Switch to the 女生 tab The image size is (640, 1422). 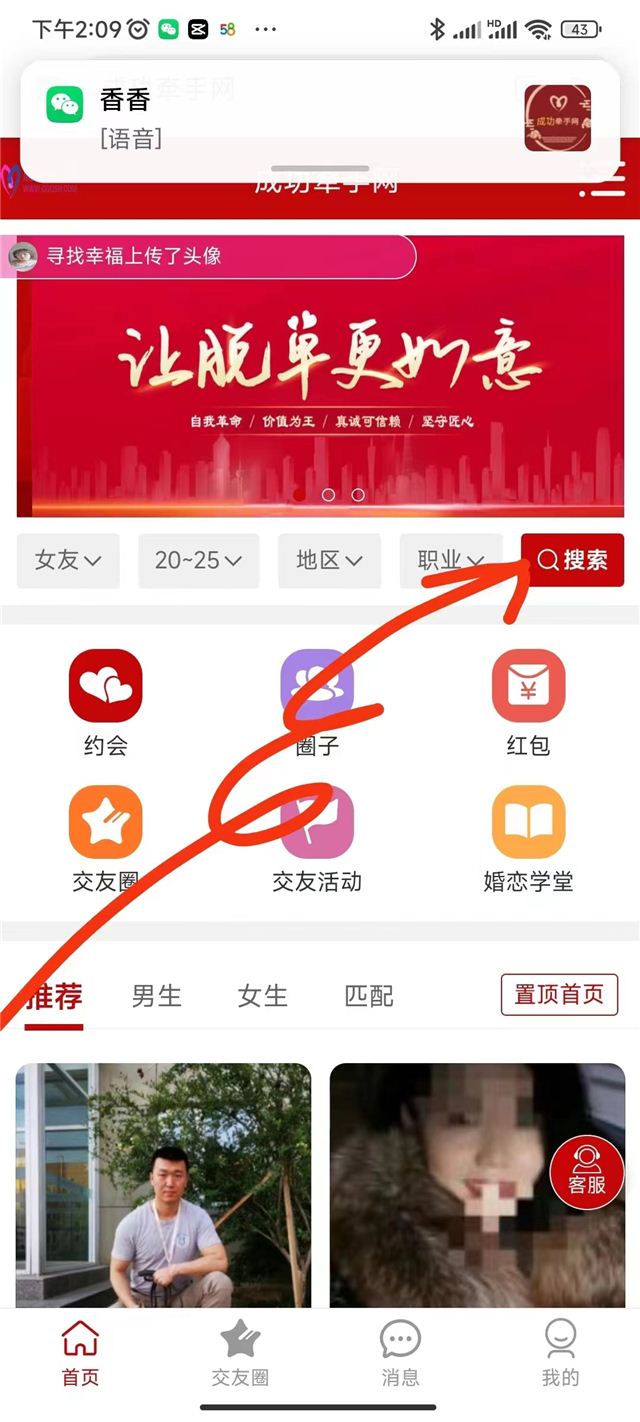(x=263, y=996)
